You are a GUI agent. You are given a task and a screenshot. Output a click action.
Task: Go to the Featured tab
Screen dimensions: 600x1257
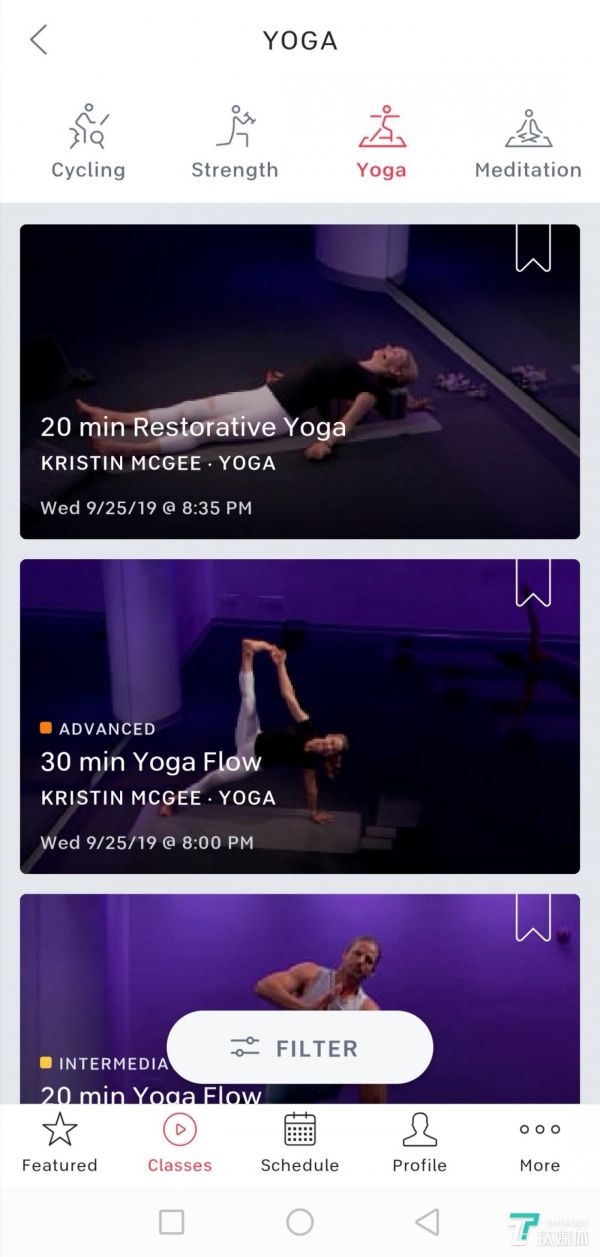point(60,1142)
